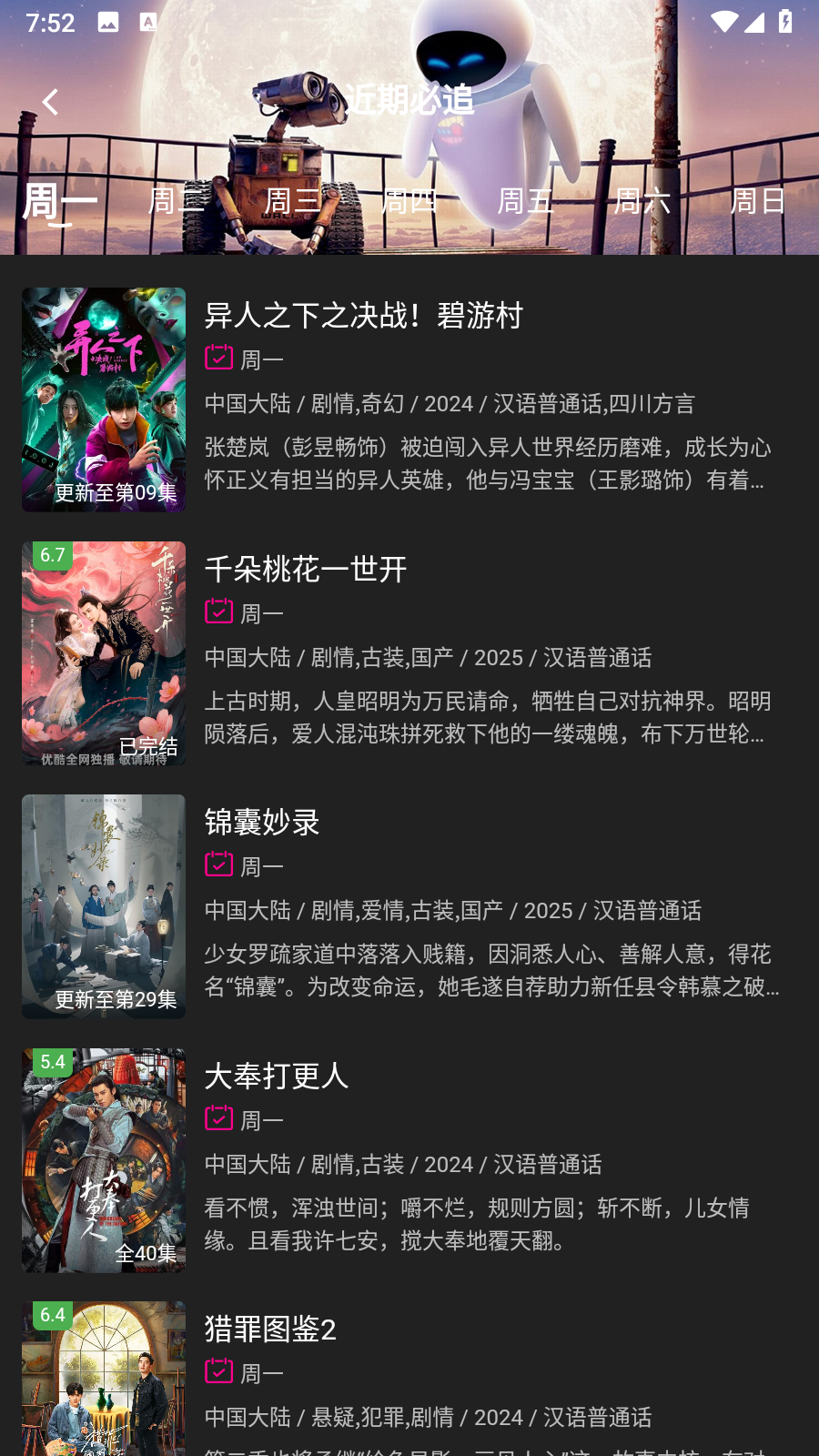Open the 周六 tab
Screen dimensions: 819x1456
tap(642, 200)
